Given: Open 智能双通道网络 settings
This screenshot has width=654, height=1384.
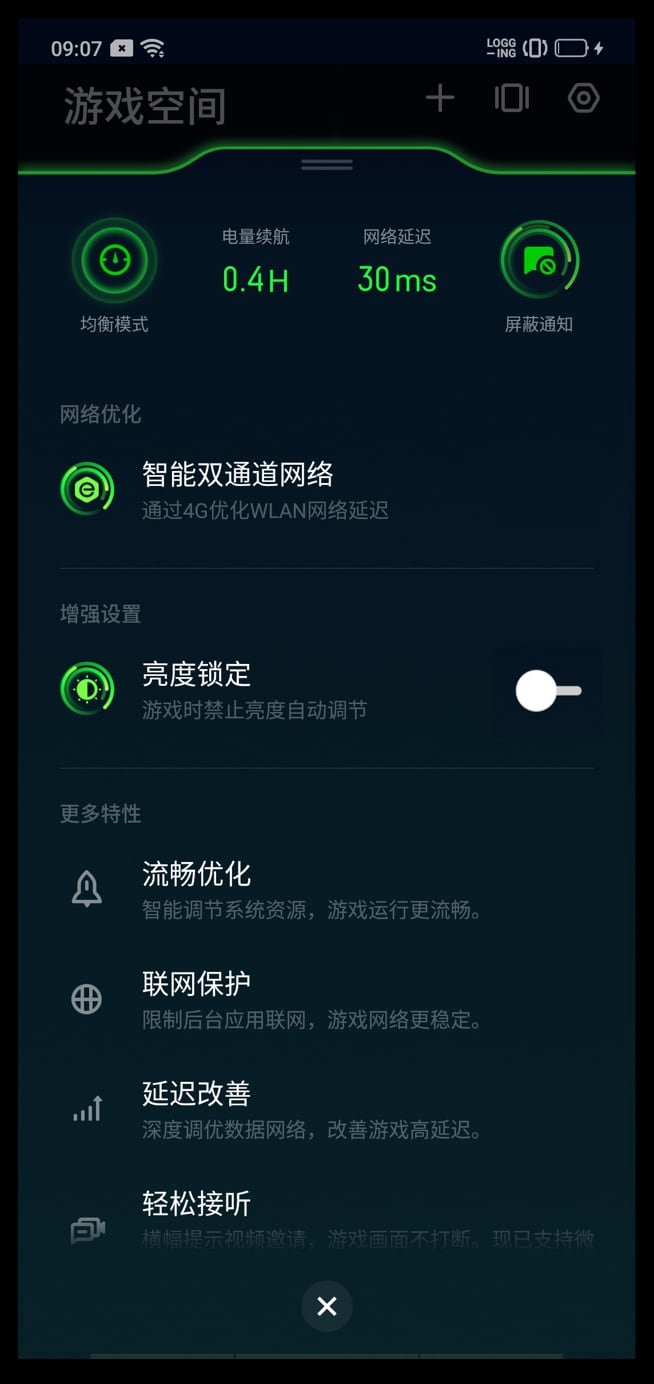Looking at the screenshot, I should point(327,490).
